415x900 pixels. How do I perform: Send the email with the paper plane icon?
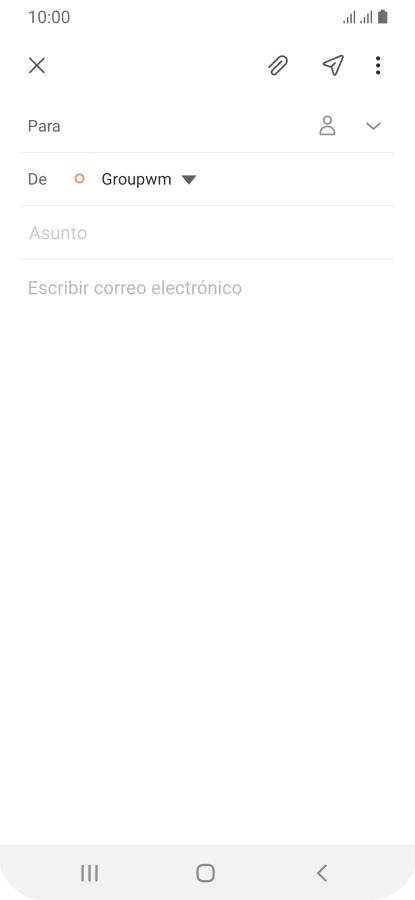point(333,65)
